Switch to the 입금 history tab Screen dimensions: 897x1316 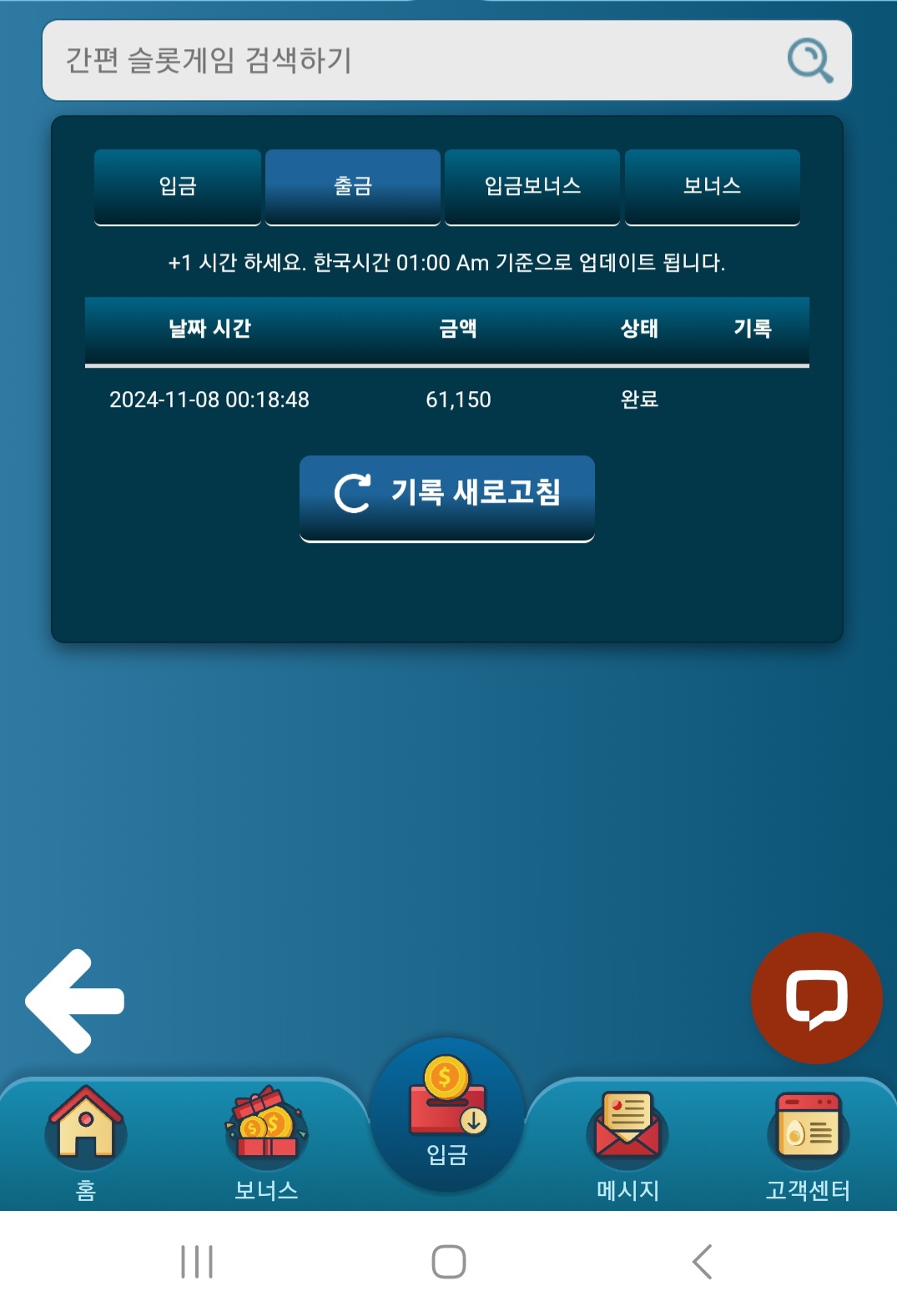pos(178,186)
